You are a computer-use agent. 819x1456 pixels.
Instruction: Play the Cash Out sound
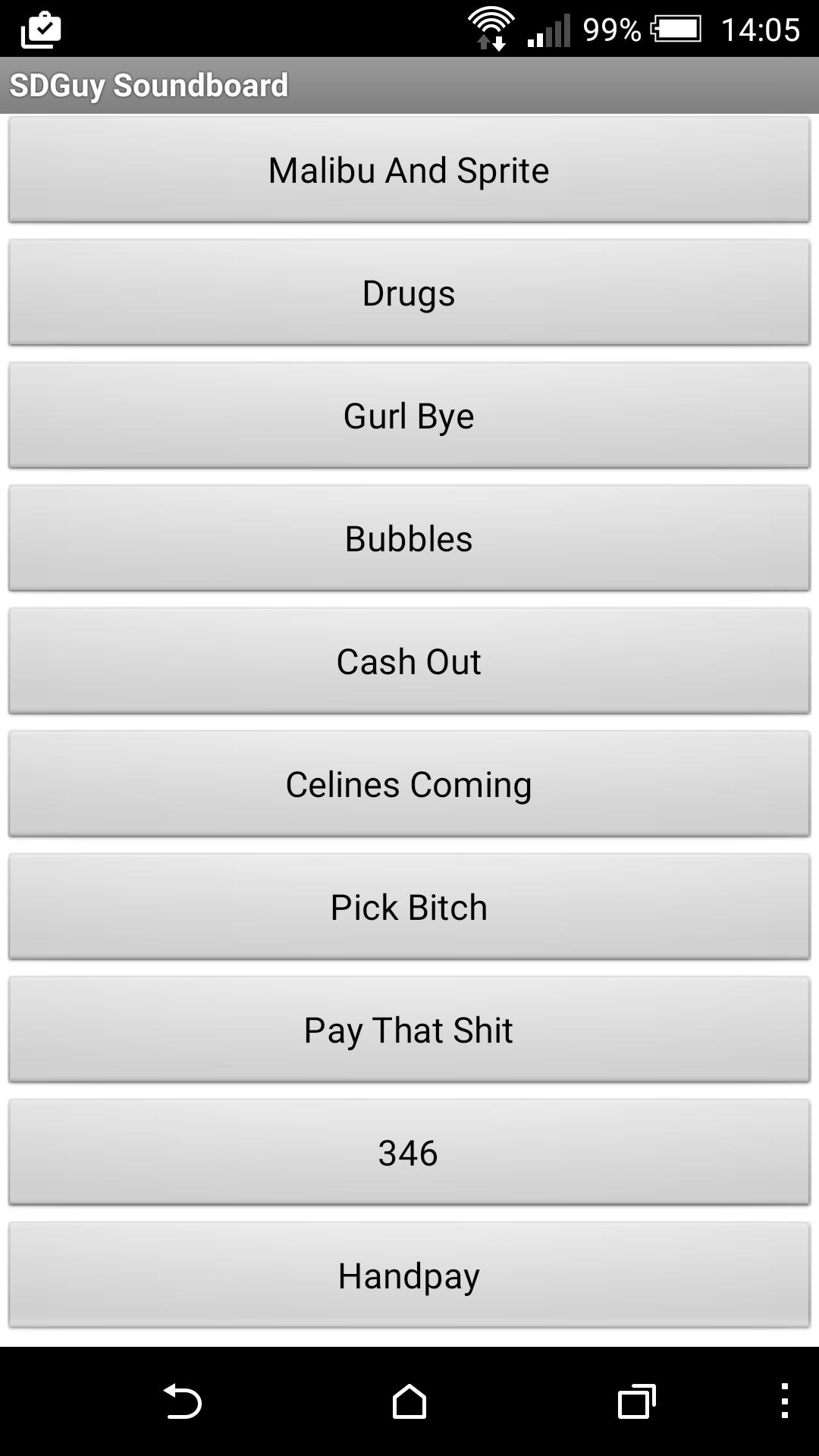coord(409,661)
